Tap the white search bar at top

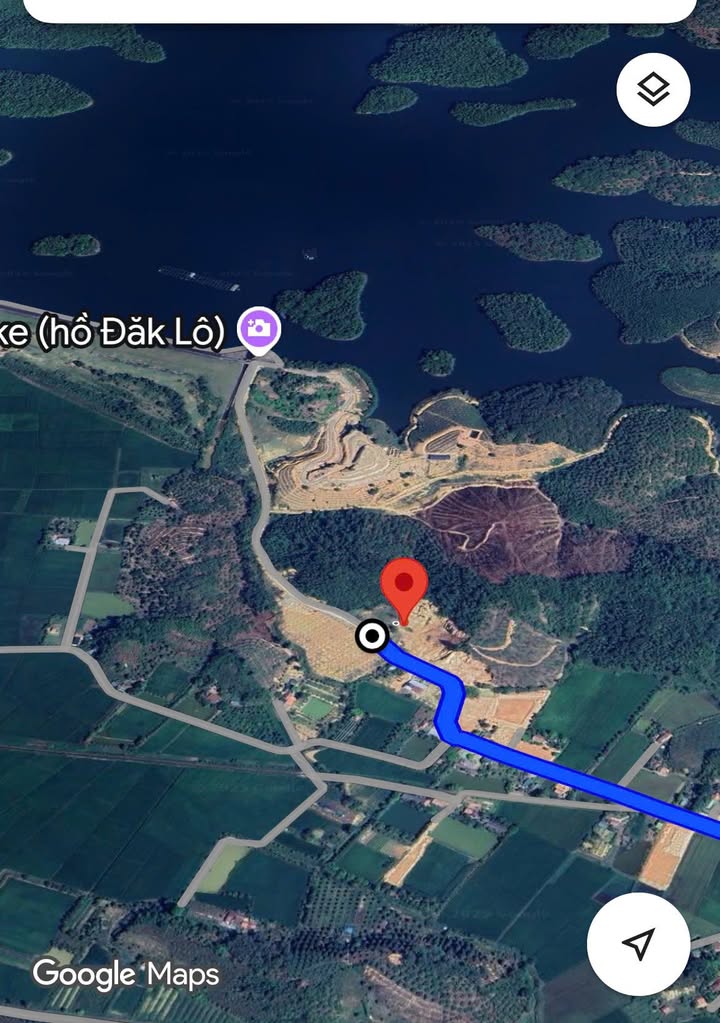360,10
